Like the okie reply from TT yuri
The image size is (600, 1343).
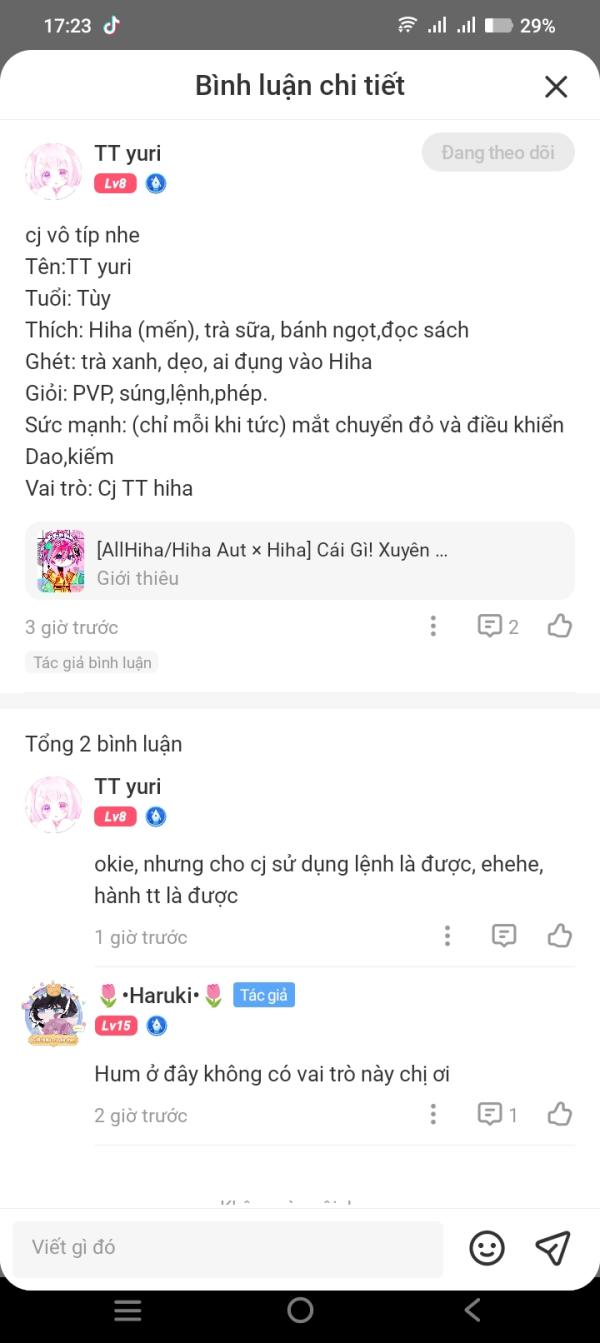pos(560,936)
